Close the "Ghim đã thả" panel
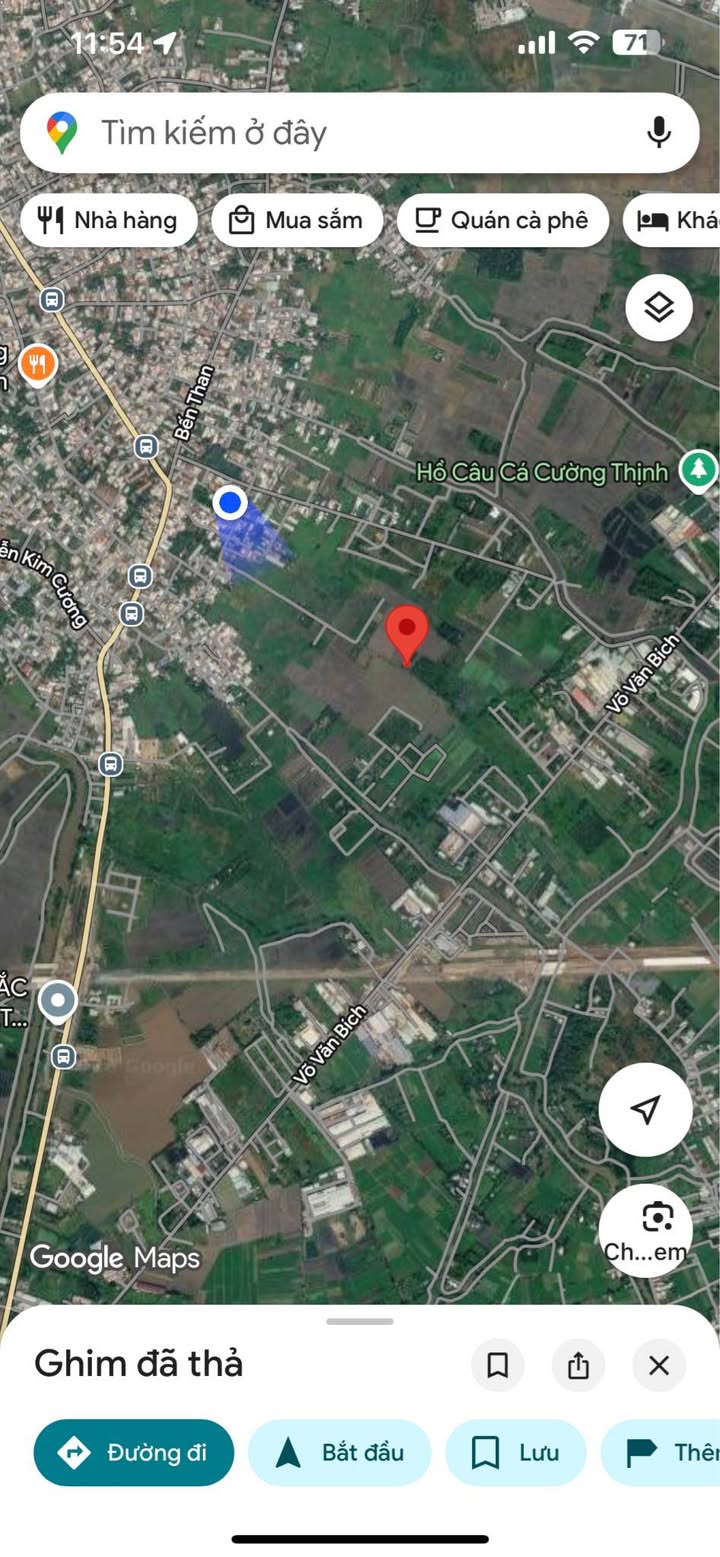The width and height of the screenshot is (720, 1557). (659, 1365)
